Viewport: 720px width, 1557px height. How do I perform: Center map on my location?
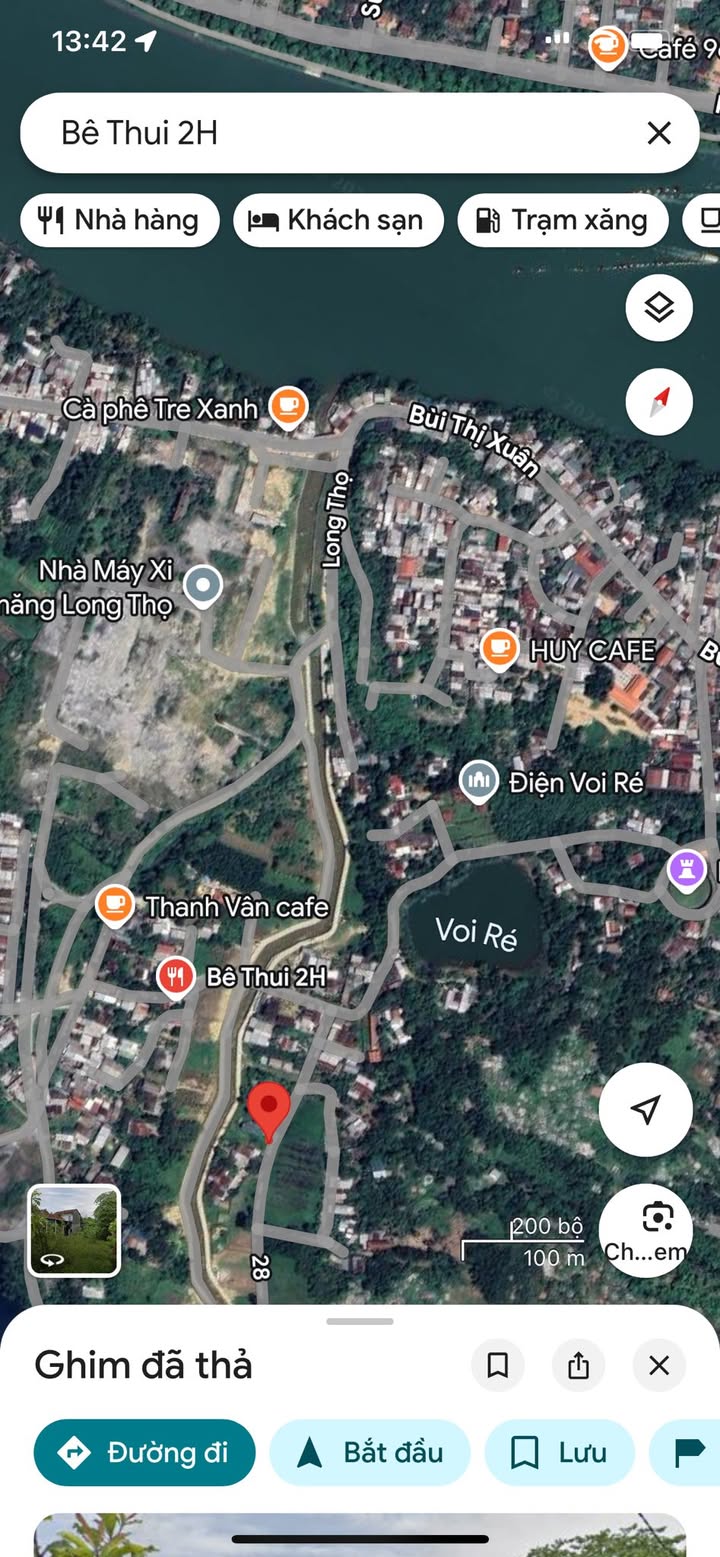point(646,1109)
